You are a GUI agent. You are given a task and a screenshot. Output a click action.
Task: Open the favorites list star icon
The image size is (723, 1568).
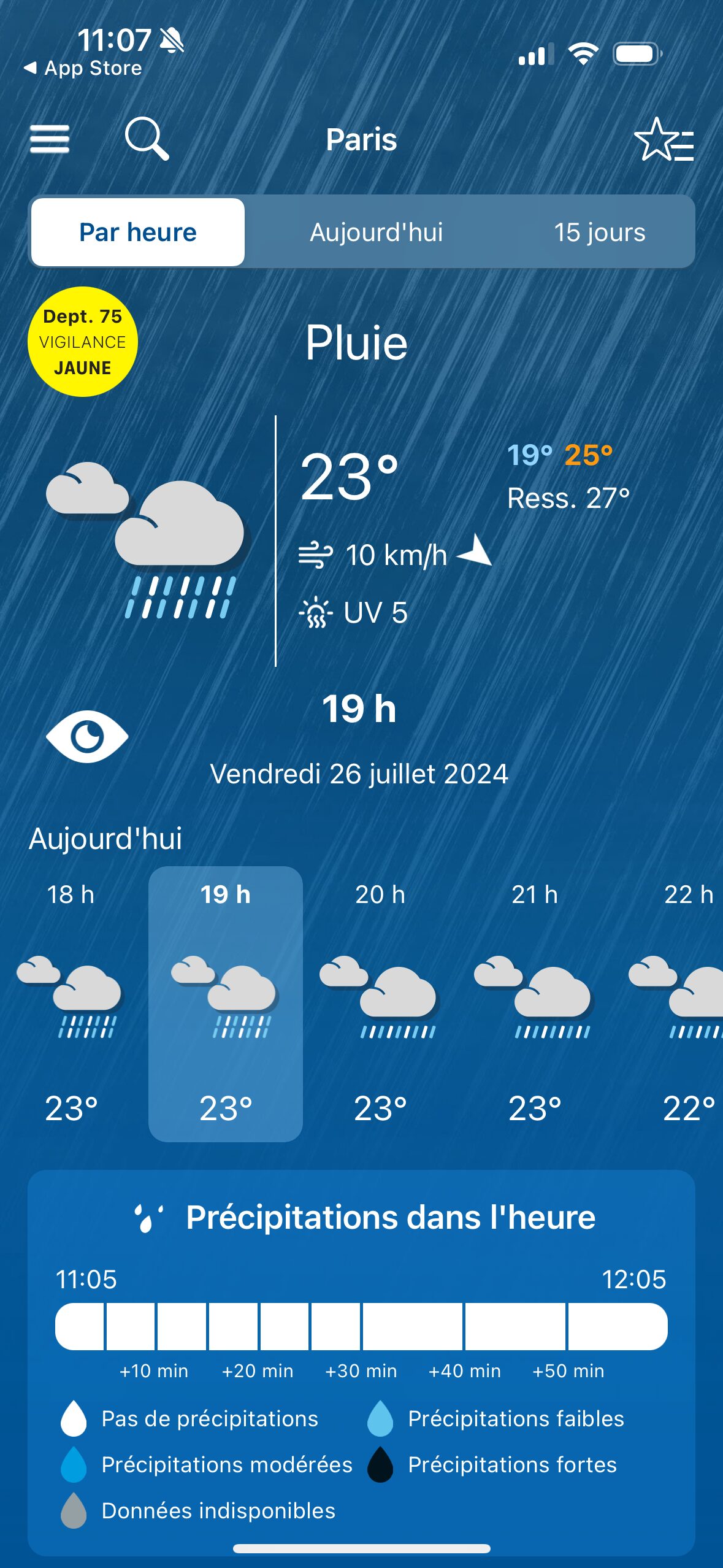[x=664, y=140]
